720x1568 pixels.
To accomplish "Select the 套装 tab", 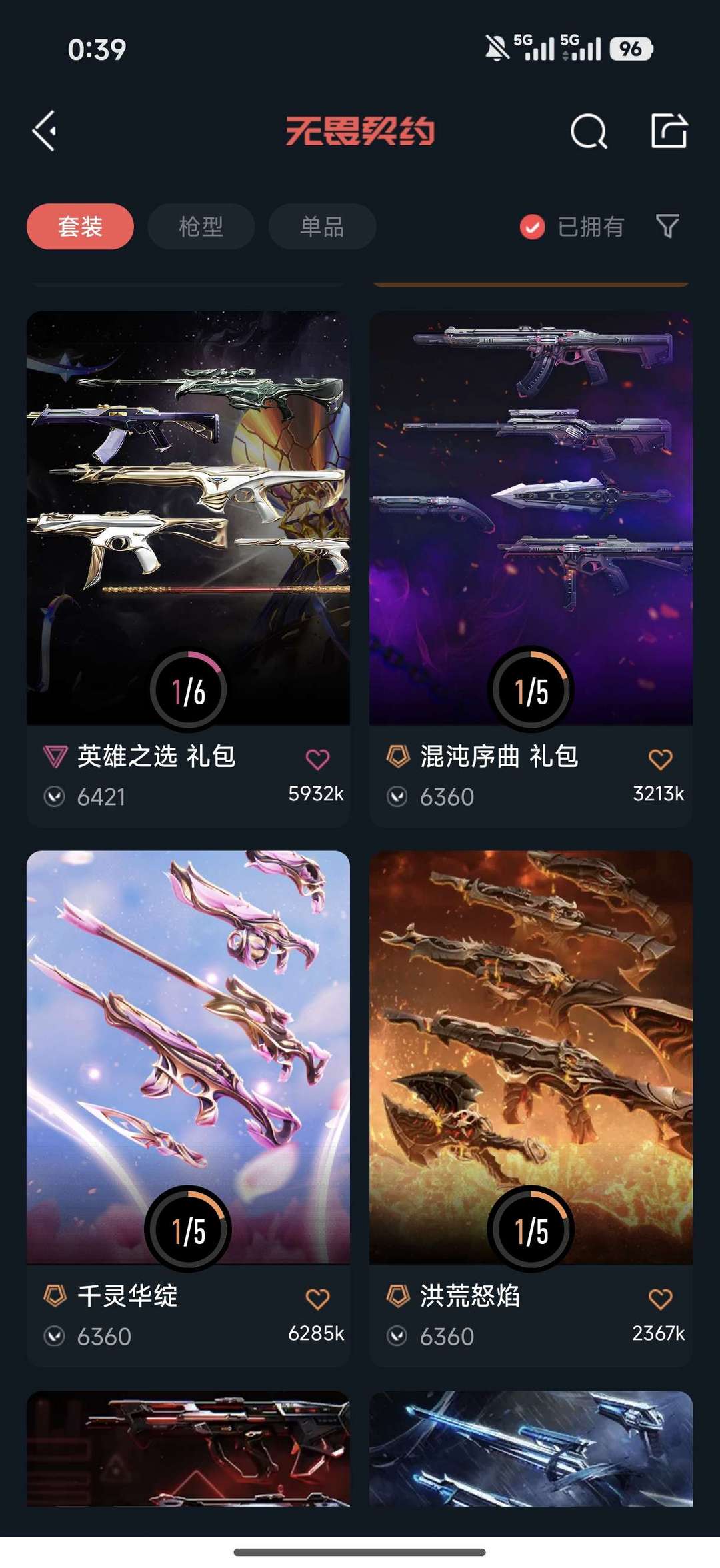I will tap(80, 227).
